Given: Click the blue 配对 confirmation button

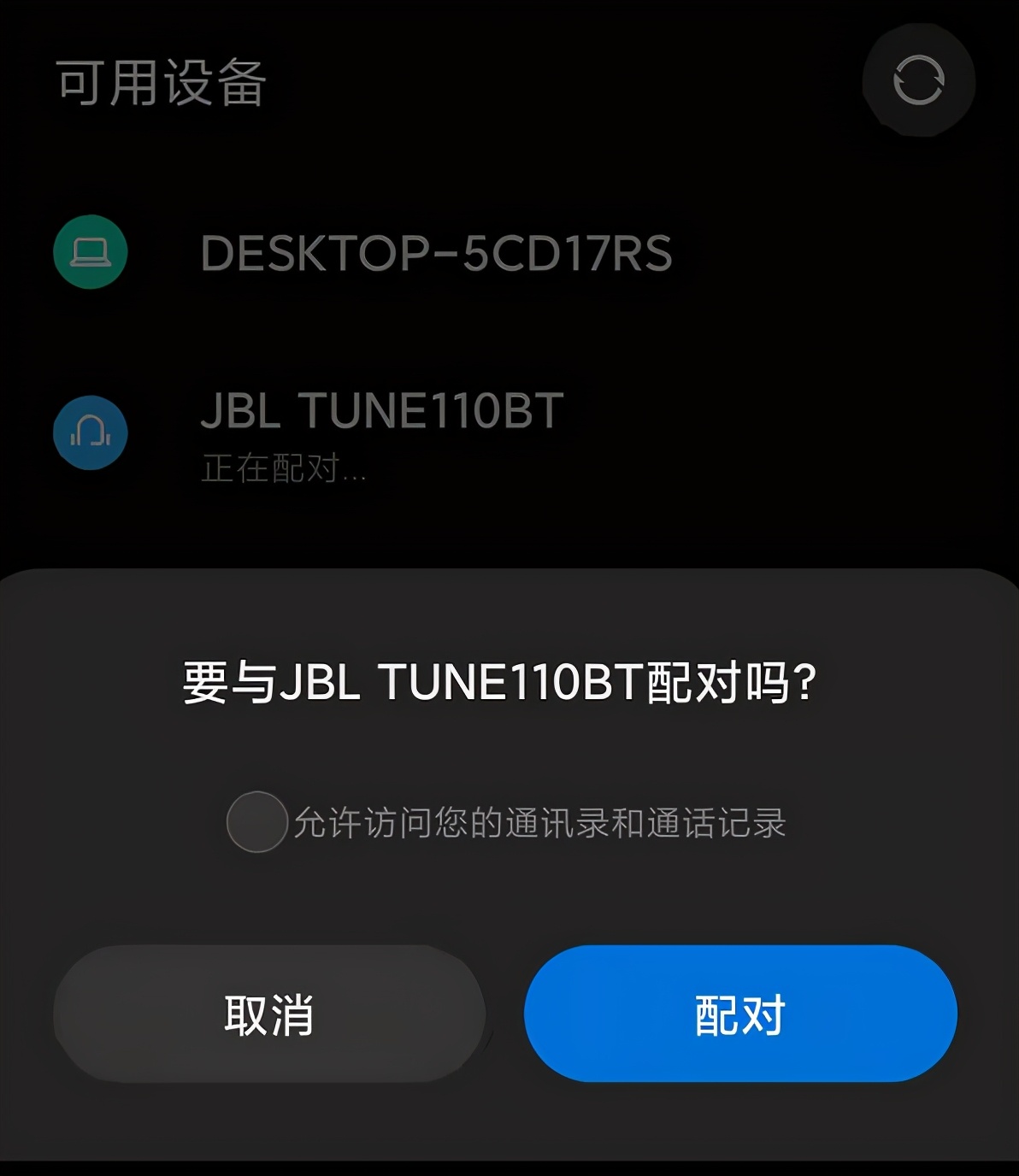Looking at the screenshot, I should coord(740,1015).
